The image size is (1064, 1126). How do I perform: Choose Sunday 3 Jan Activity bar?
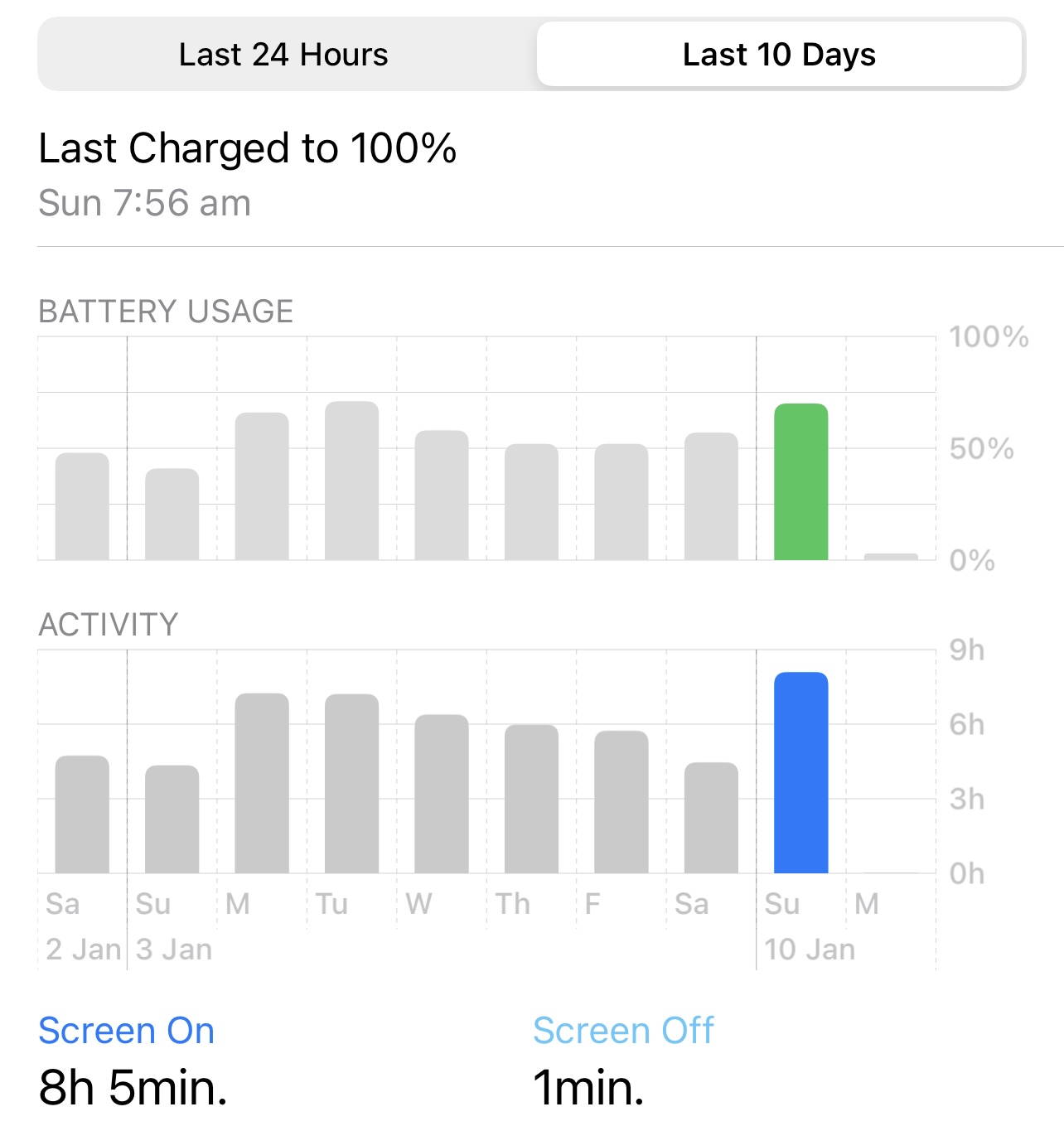tap(172, 819)
